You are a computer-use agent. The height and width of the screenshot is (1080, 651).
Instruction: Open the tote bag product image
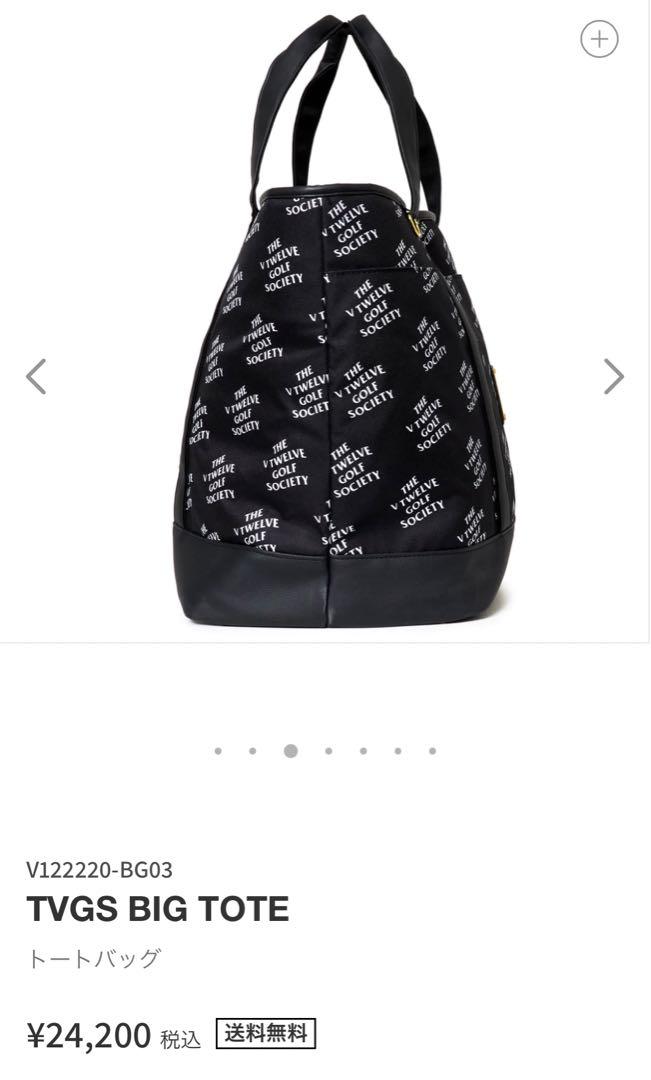click(344, 320)
